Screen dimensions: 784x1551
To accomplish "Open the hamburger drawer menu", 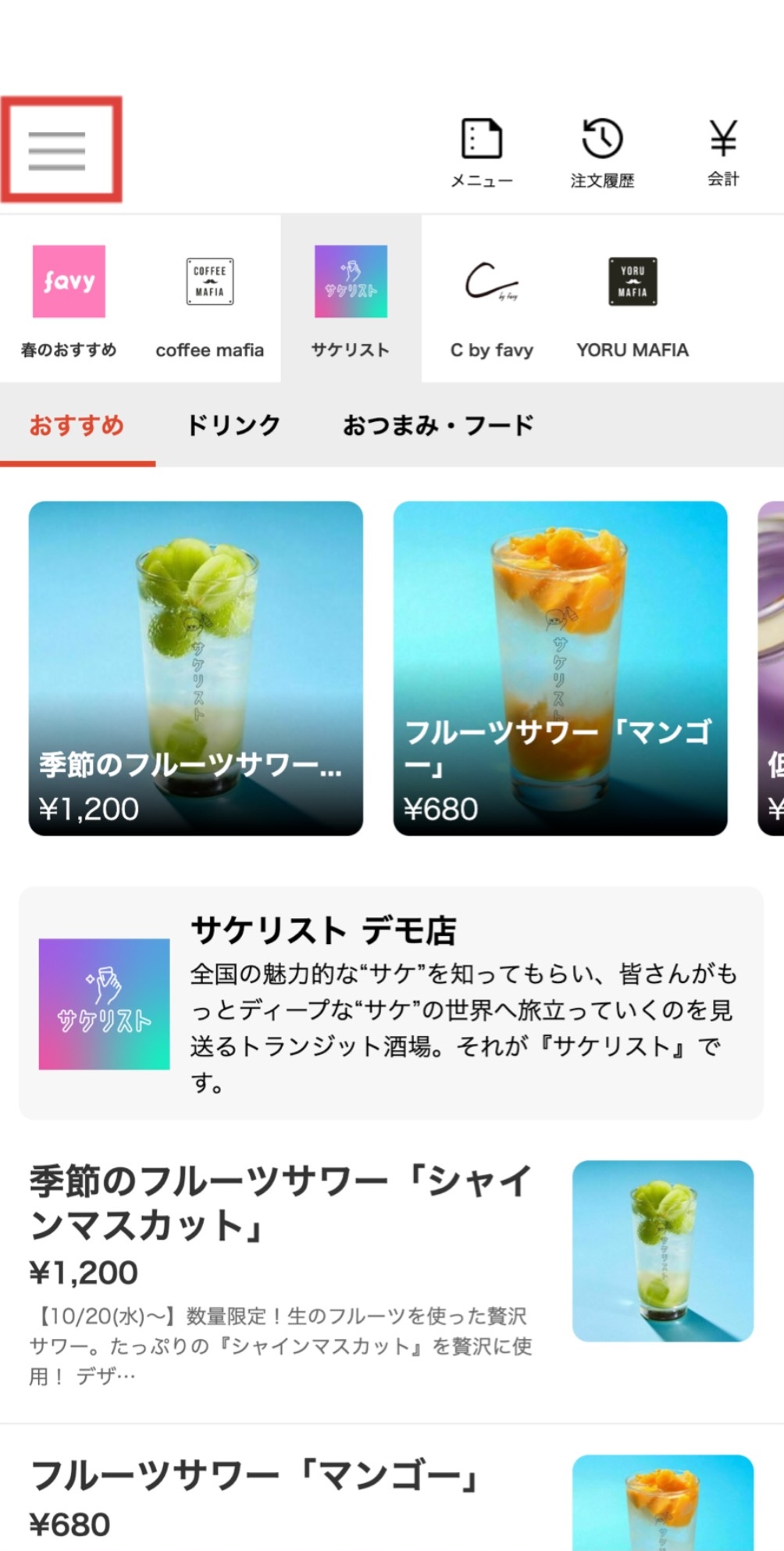I will pos(58,150).
